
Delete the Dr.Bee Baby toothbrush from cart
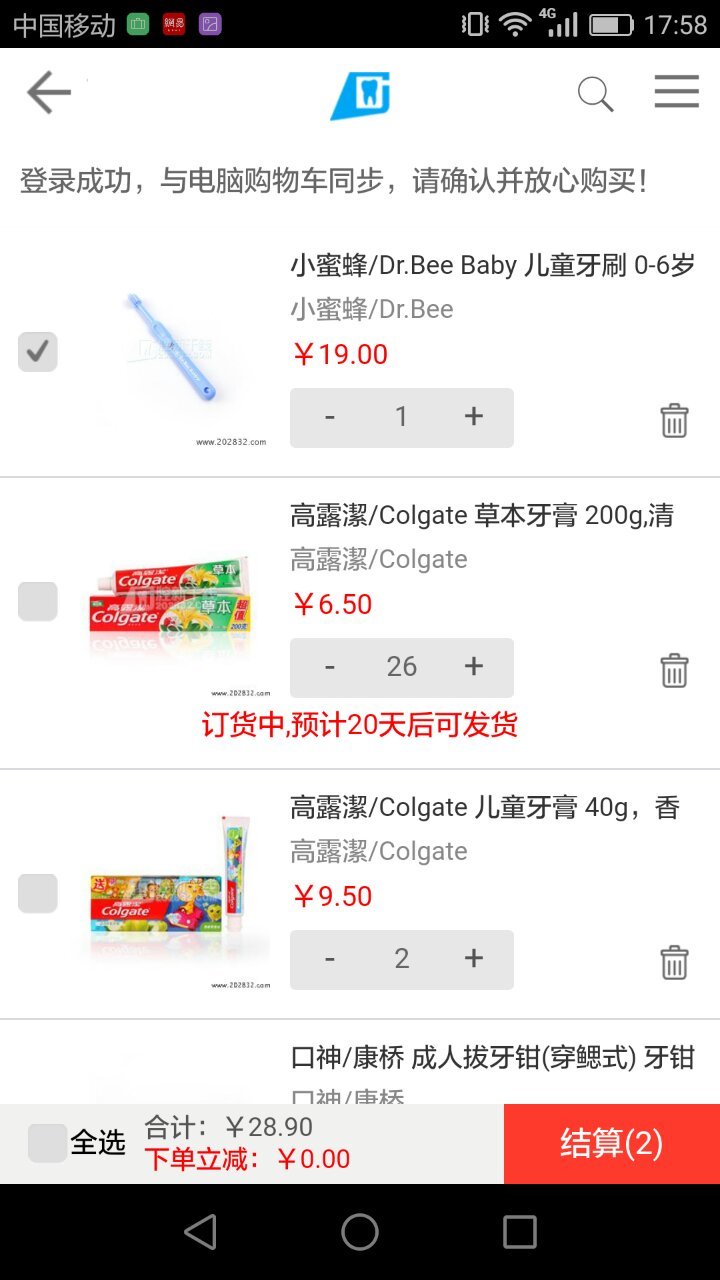coord(674,421)
